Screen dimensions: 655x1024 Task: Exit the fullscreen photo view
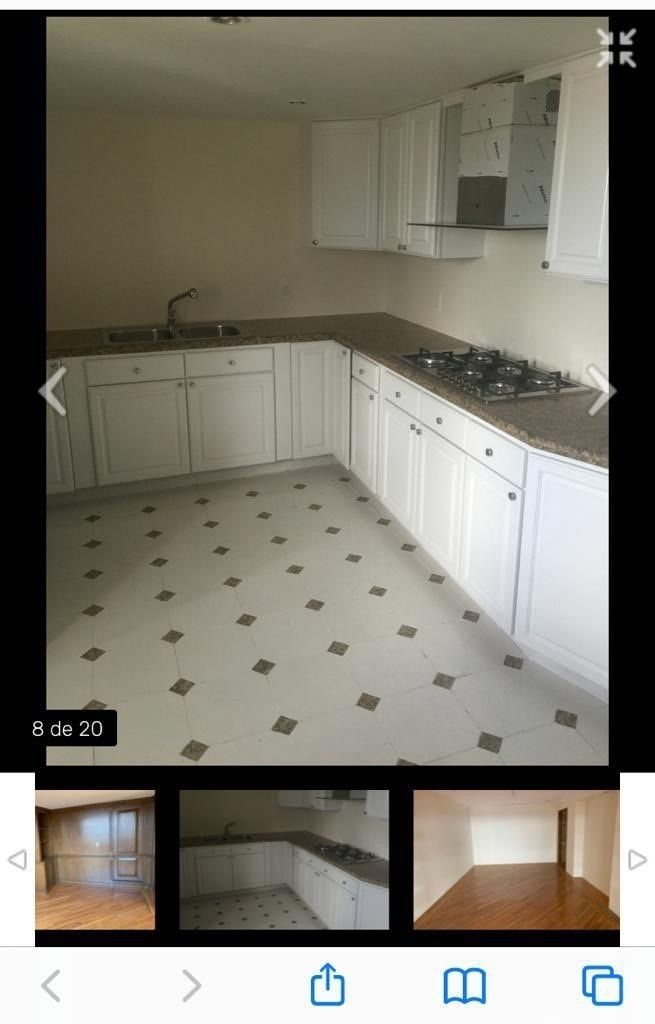(x=616, y=47)
